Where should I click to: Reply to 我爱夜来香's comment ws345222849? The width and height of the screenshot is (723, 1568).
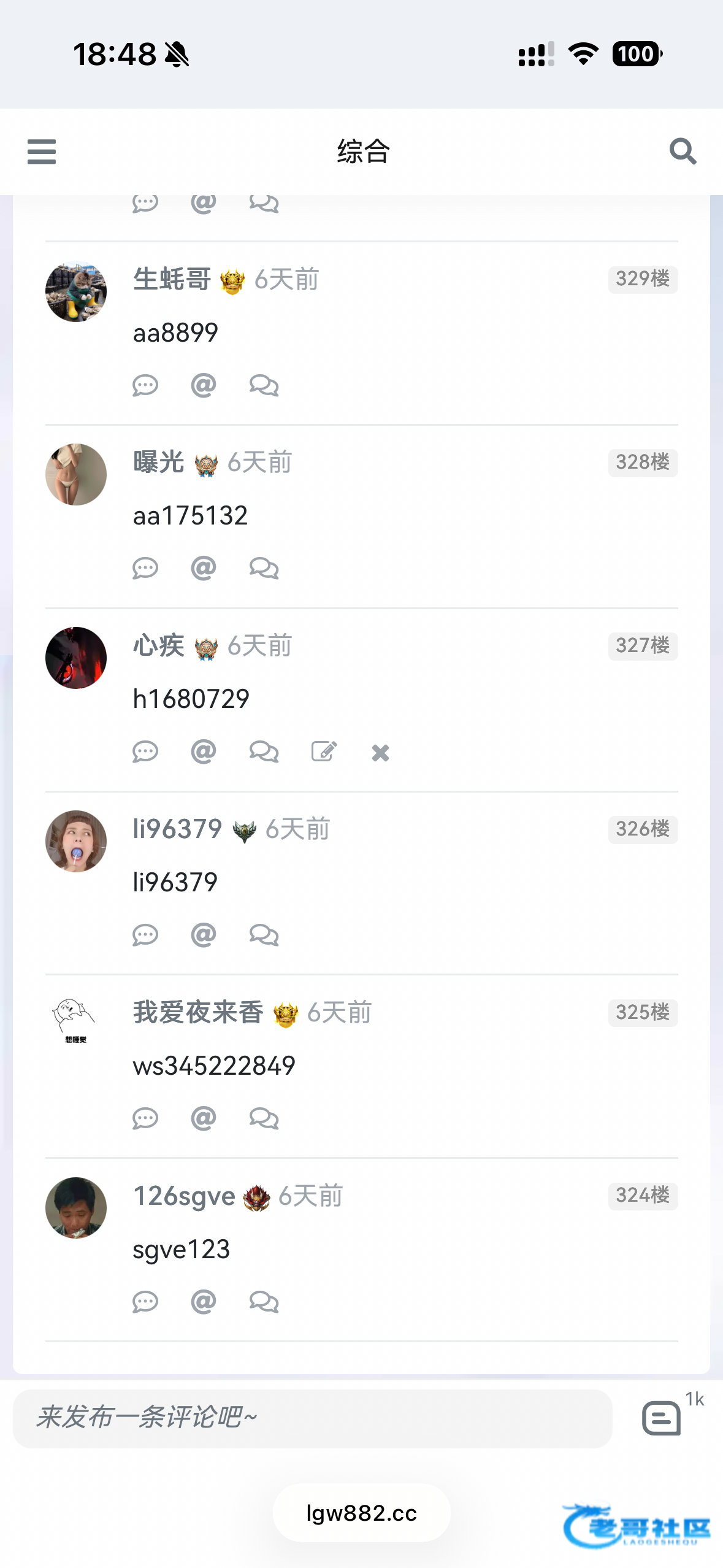pyautogui.click(x=145, y=1118)
